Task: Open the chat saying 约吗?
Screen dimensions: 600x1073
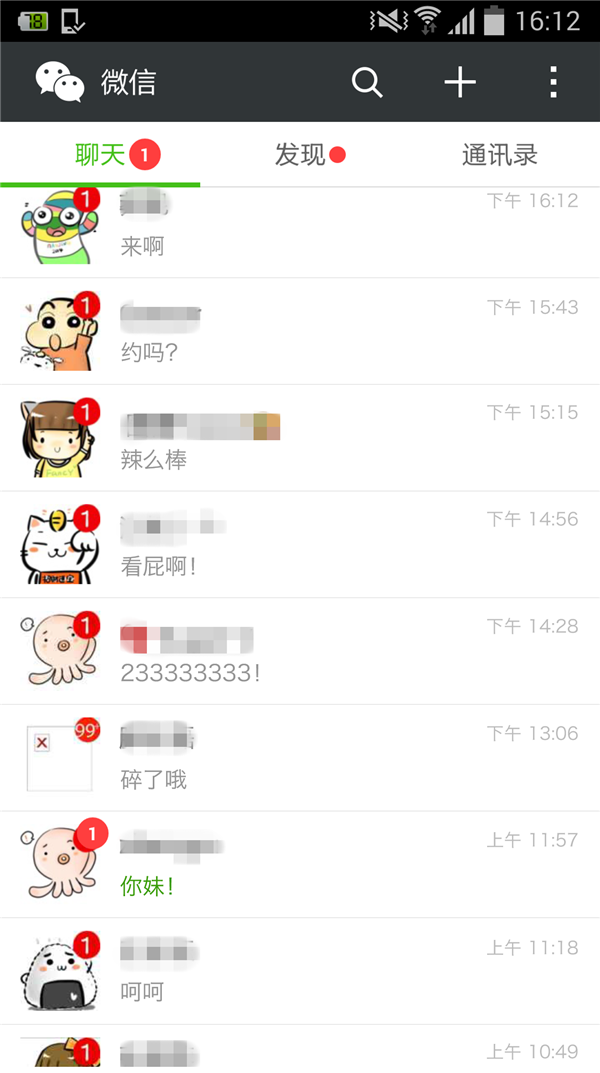Action: tap(300, 332)
